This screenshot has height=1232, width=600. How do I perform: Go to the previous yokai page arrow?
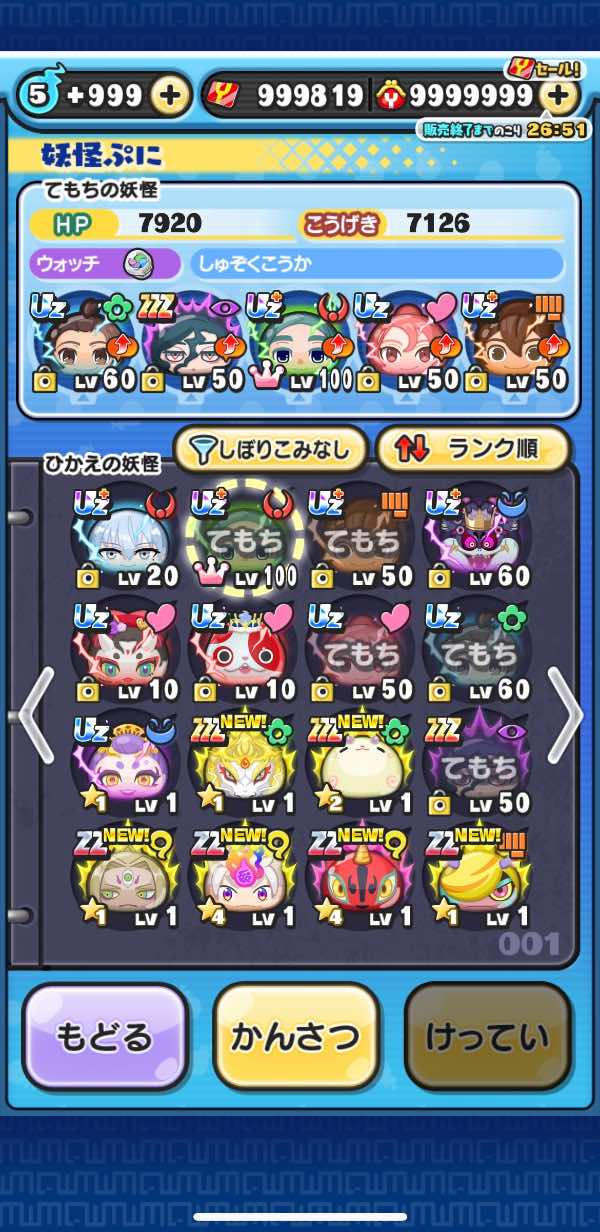[33, 715]
